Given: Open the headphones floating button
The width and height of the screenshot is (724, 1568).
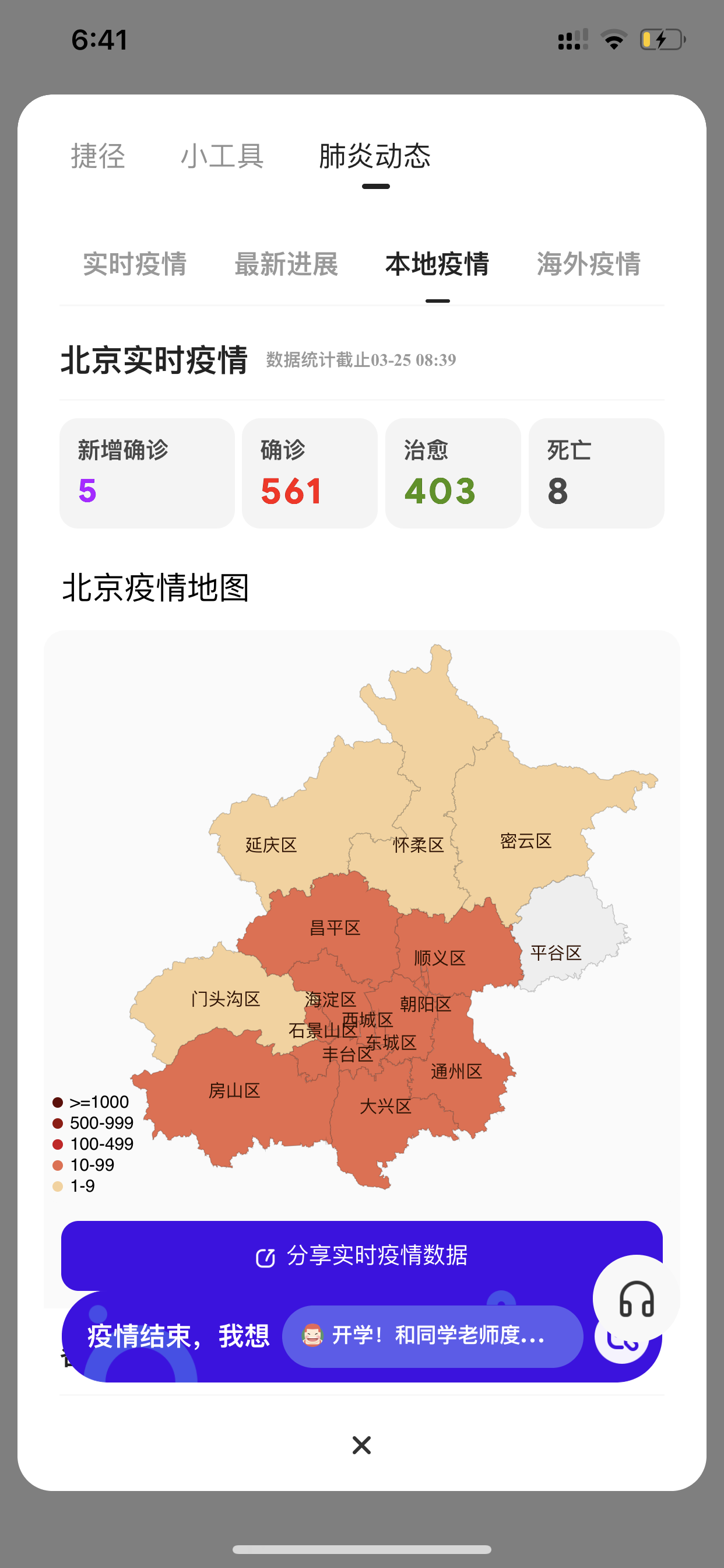Looking at the screenshot, I should click(x=637, y=1299).
